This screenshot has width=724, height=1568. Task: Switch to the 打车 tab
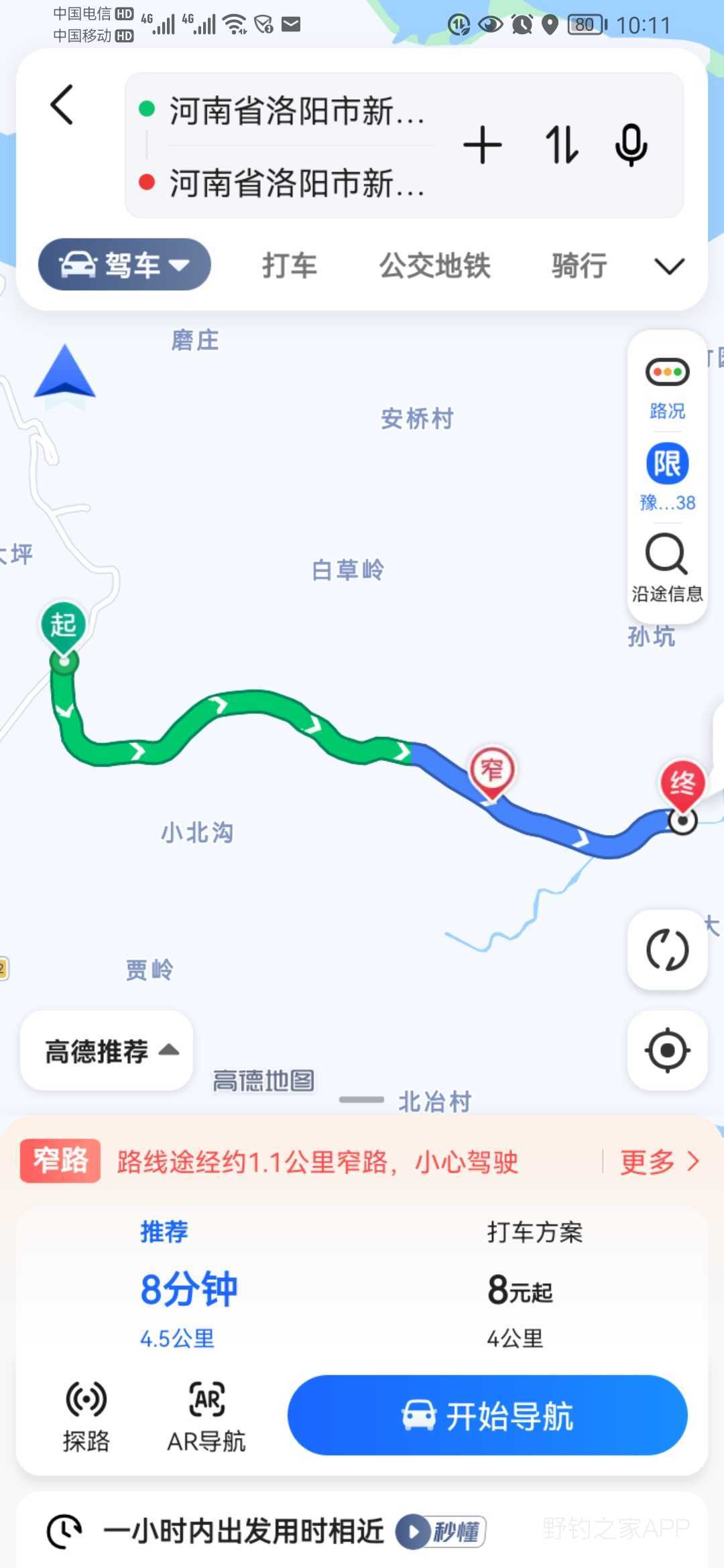(290, 265)
